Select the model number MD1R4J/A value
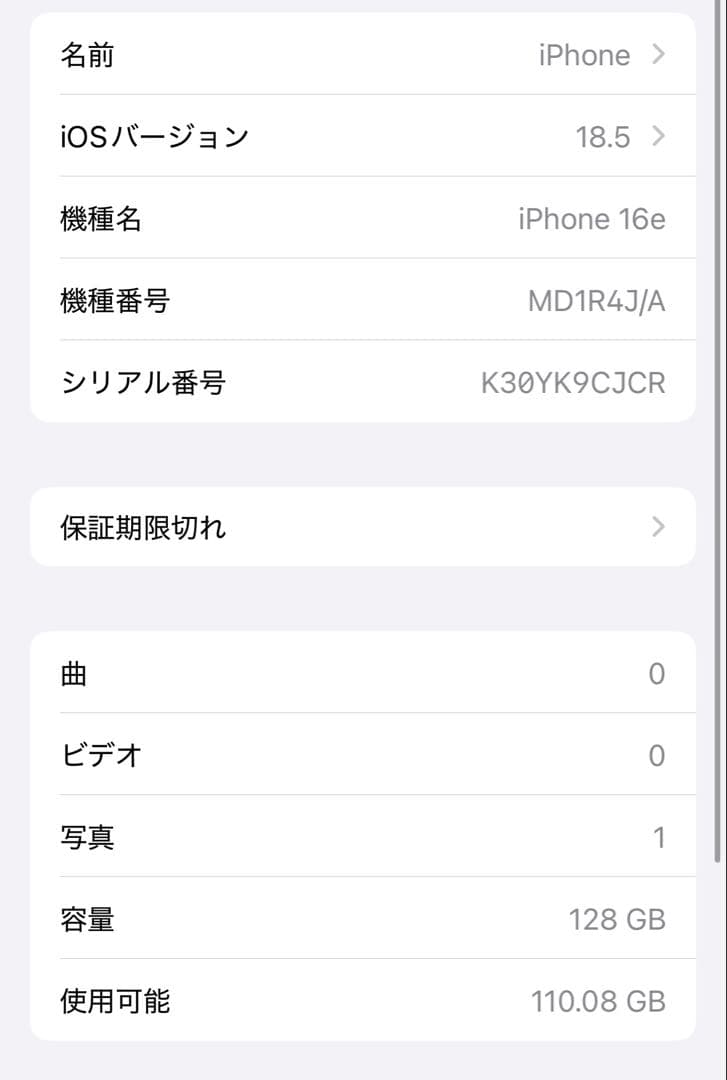Screen dimensions: 727x1080 pyautogui.click(x=597, y=301)
